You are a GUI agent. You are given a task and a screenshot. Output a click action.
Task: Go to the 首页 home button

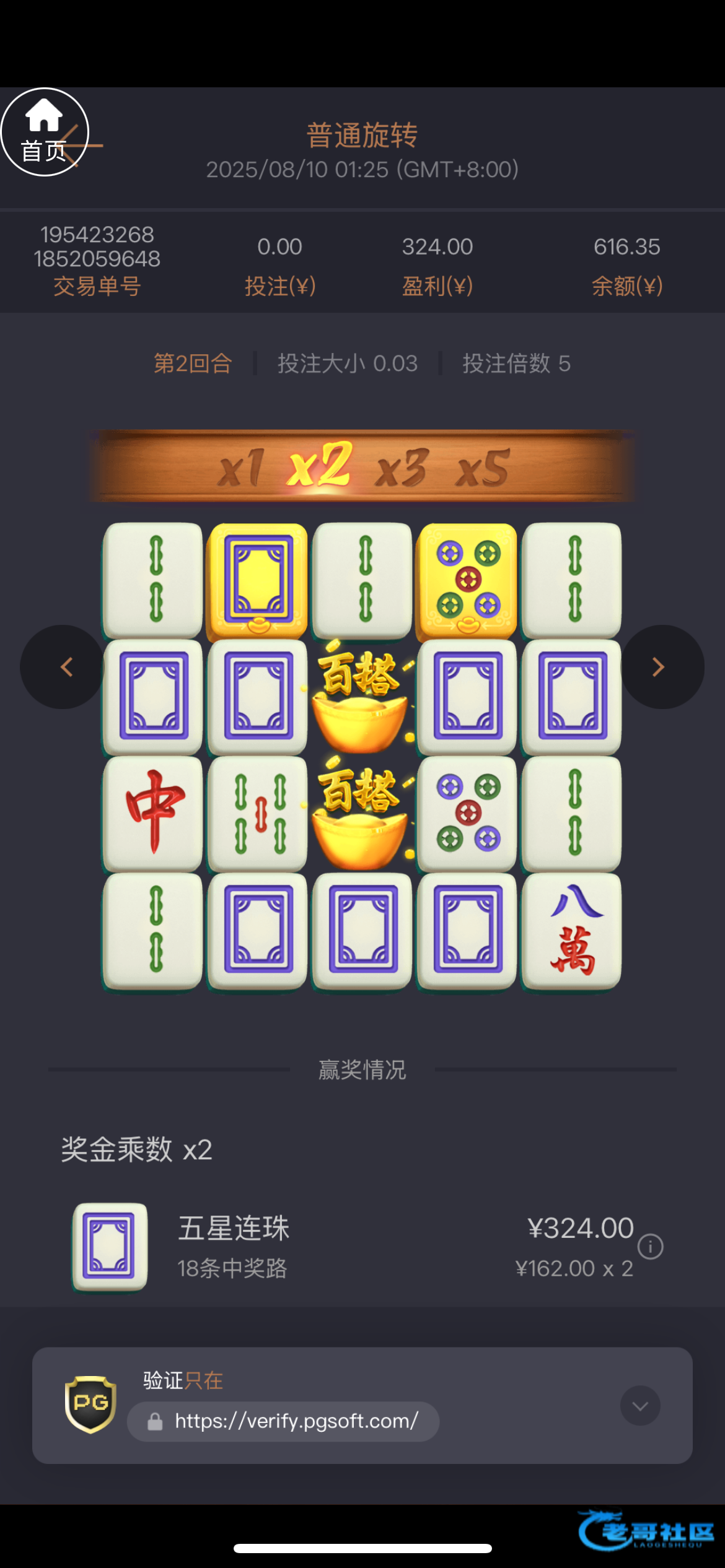click(x=45, y=132)
